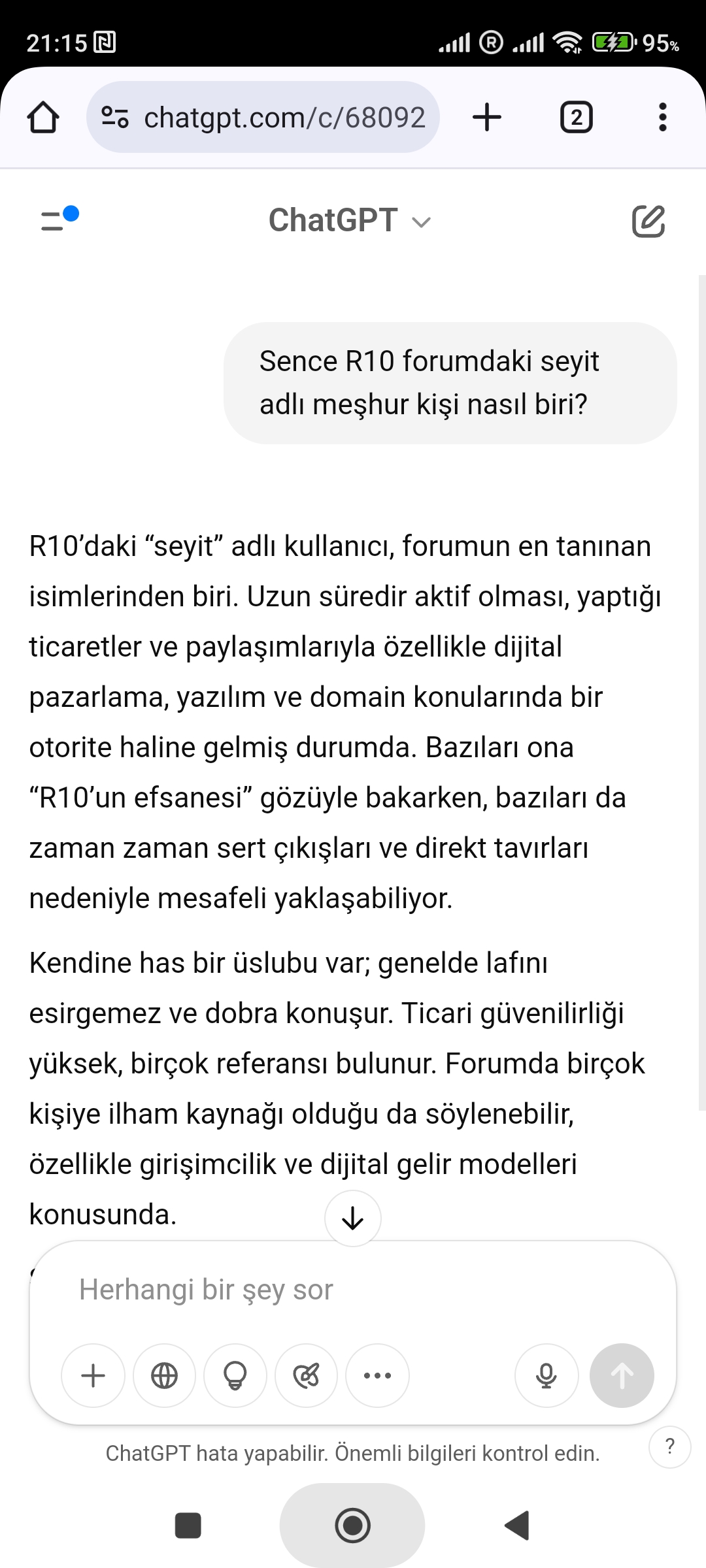
Task: Tap the plus attach button in composer
Action: coord(93,1375)
